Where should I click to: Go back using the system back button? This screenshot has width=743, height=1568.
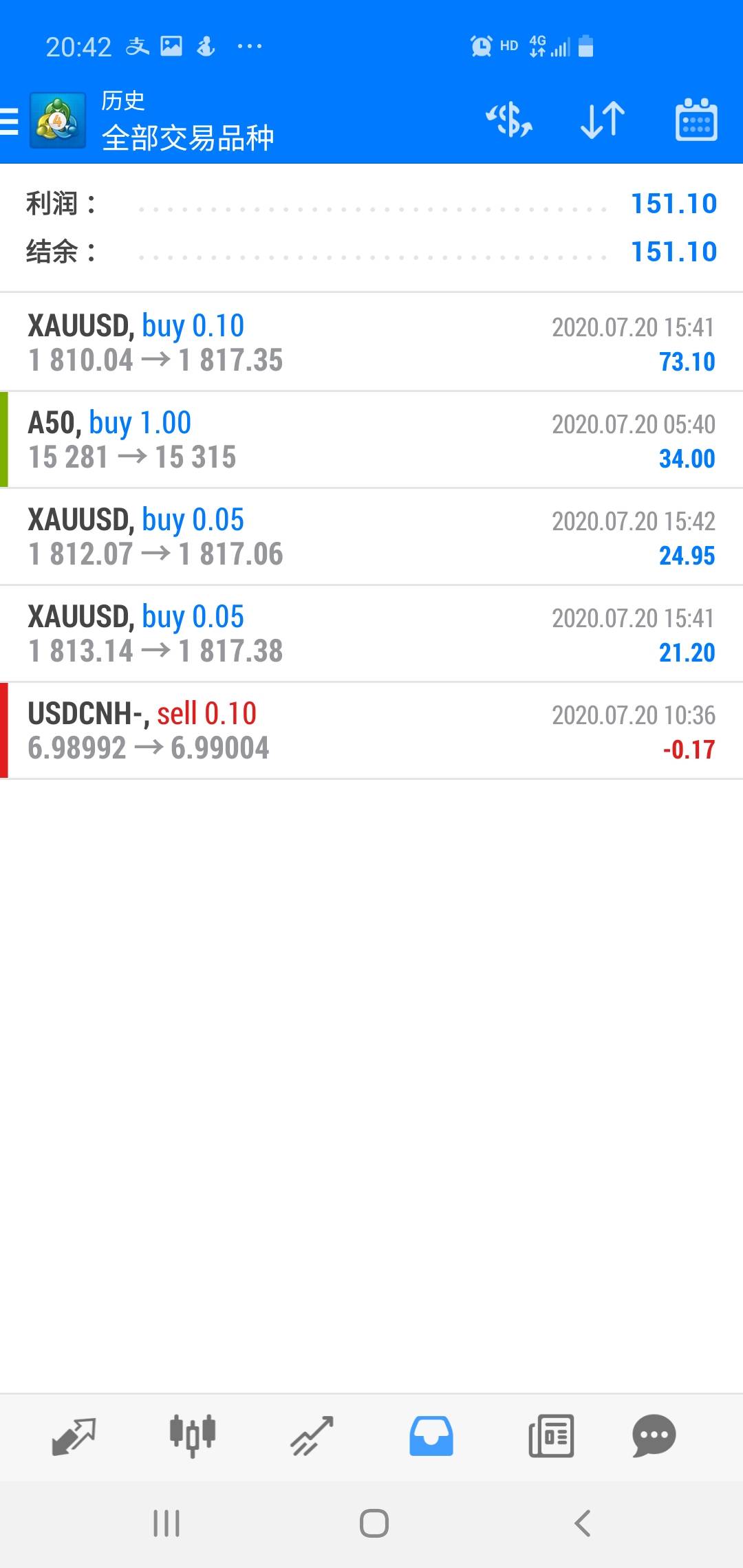pyautogui.click(x=582, y=1523)
